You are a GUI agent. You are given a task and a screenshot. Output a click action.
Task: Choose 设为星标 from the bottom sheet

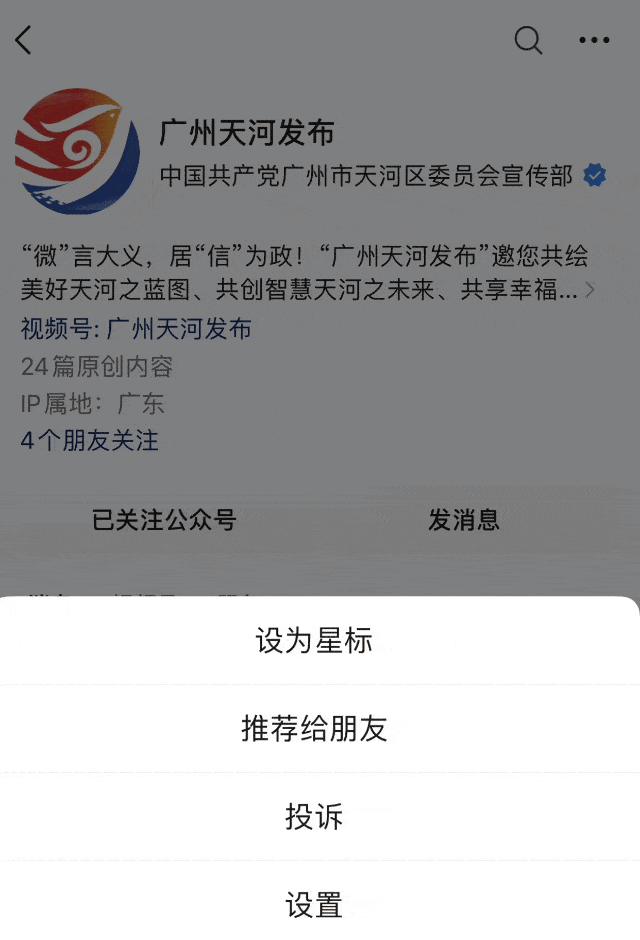[315, 641]
